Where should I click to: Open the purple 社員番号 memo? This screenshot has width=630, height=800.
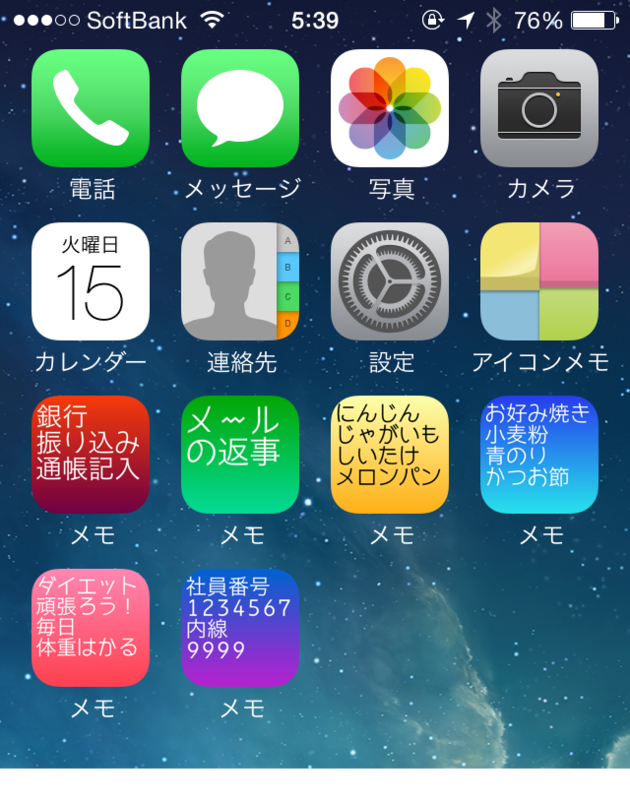click(240, 628)
